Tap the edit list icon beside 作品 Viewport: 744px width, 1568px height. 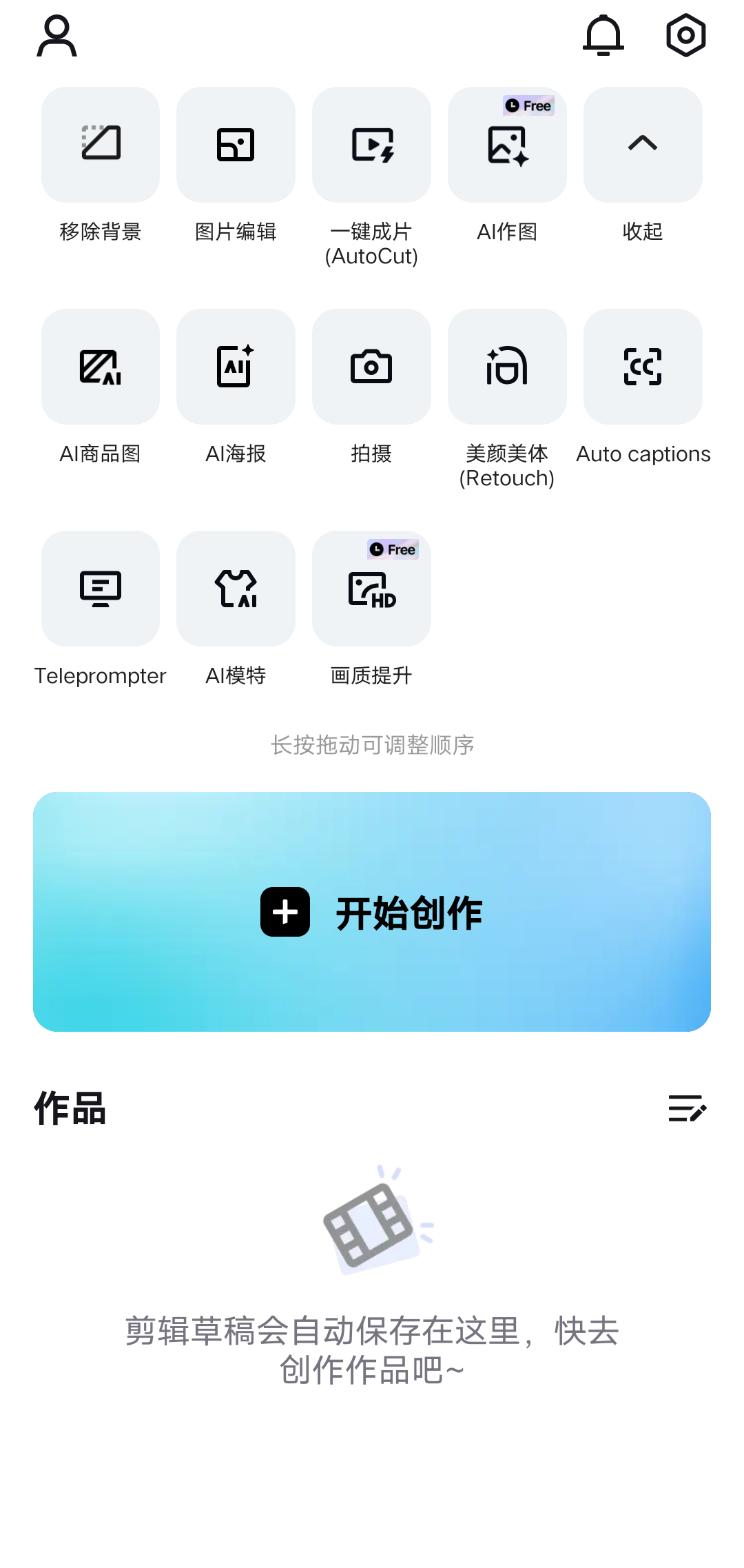pyautogui.click(x=687, y=1108)
